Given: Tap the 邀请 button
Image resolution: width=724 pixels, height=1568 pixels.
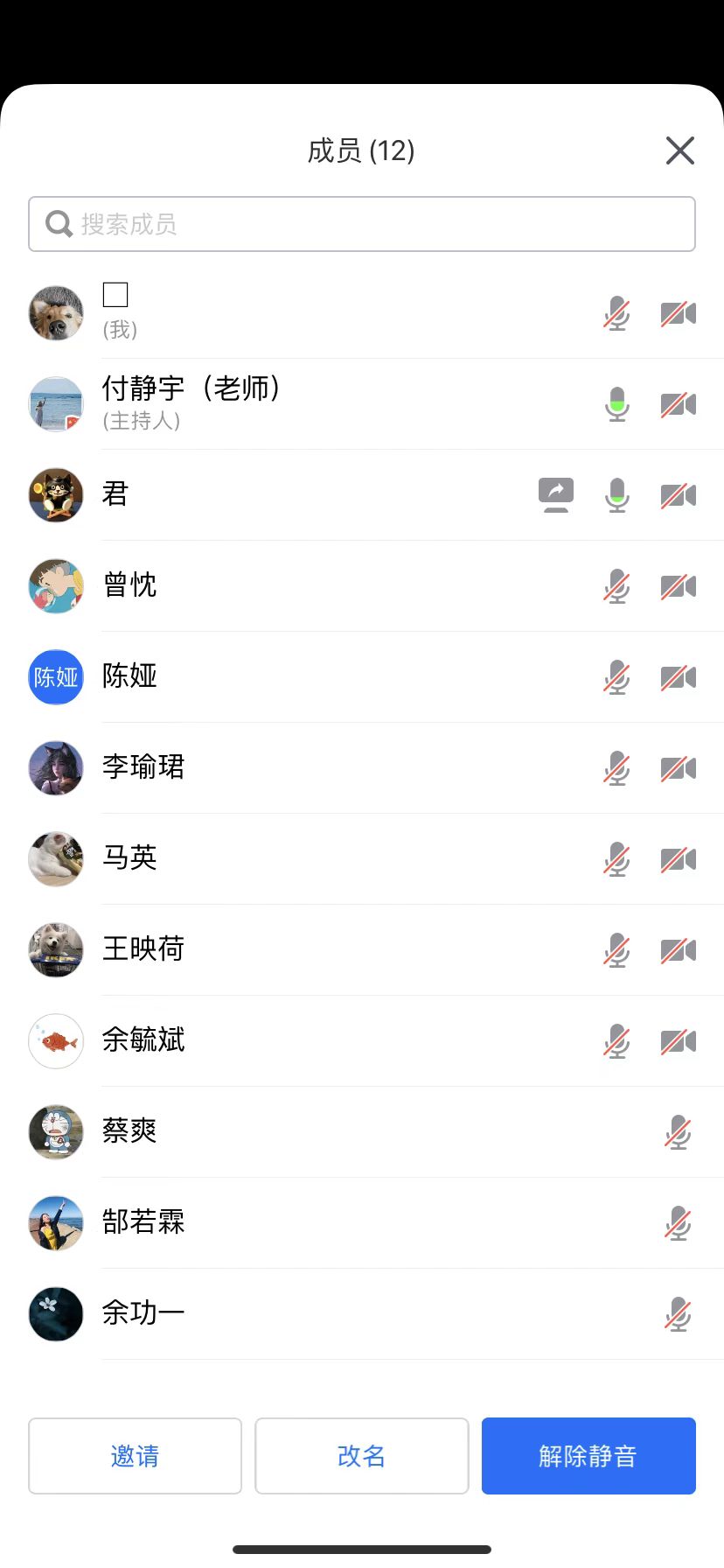Looking at the screenshot, I should coord(135,1456).
